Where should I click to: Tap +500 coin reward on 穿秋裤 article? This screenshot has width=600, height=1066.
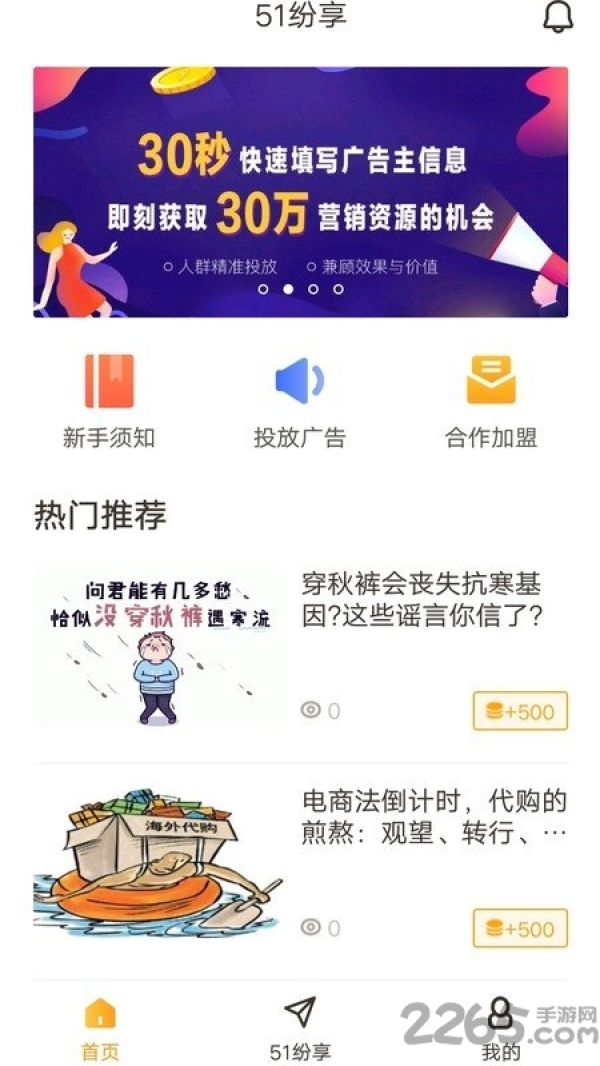click(520, 711)
